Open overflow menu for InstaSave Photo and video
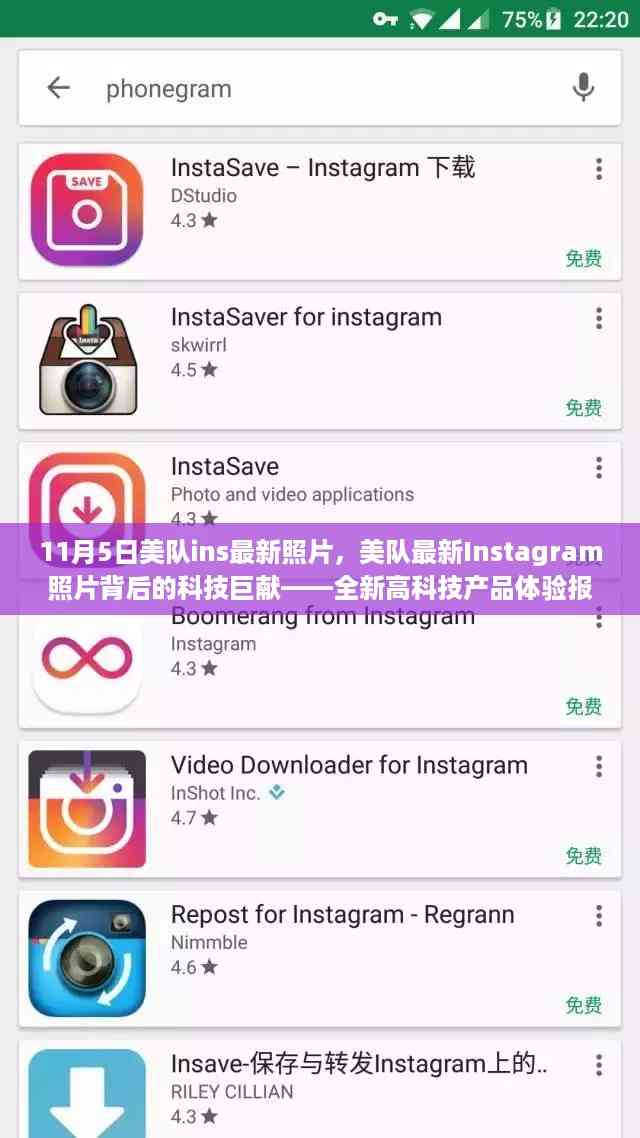The height and width of the screenshot is (1138, 640). point(599,468)
